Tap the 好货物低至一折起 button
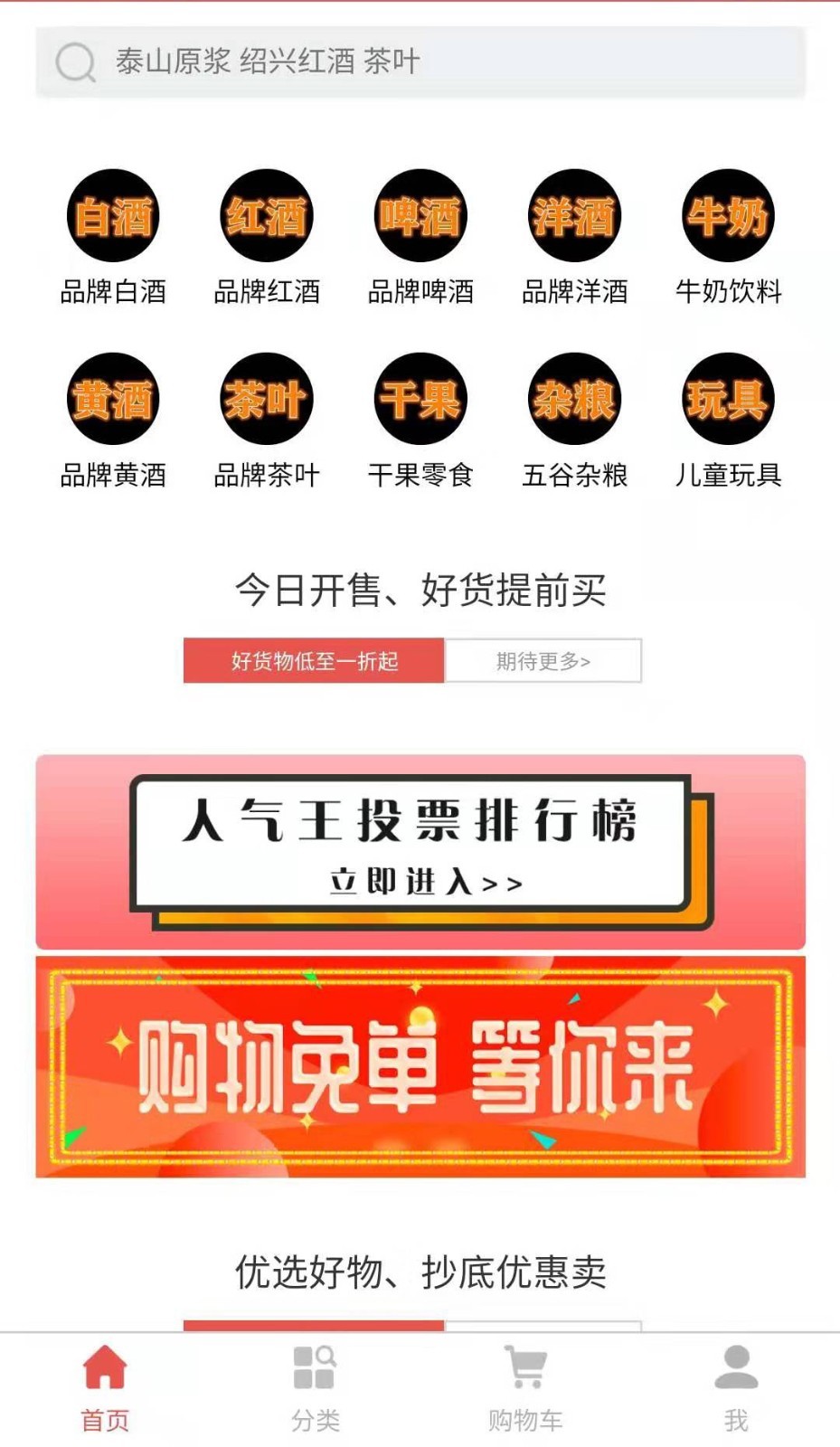The width and height of the screenshot is (840, 1447). [x=314, y=661]
